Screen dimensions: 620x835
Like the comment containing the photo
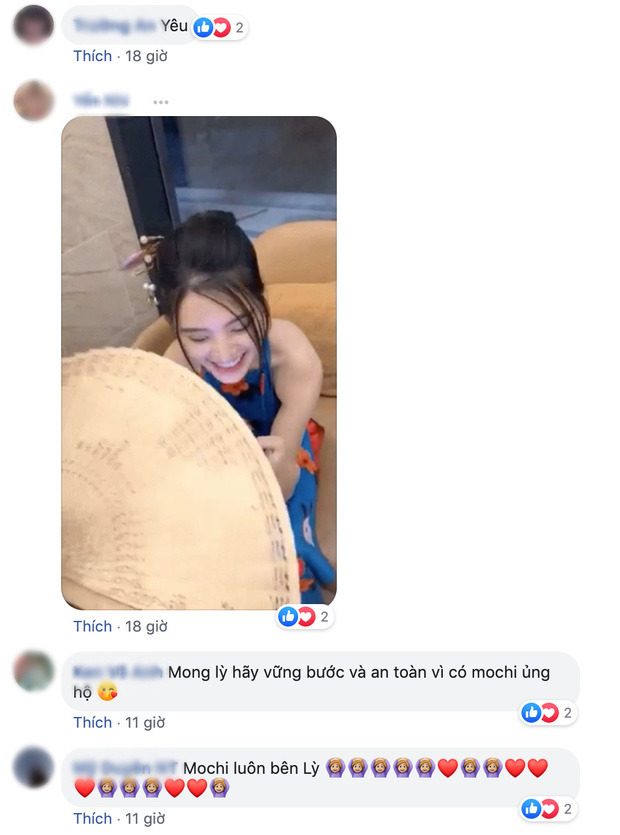point(92,626)
